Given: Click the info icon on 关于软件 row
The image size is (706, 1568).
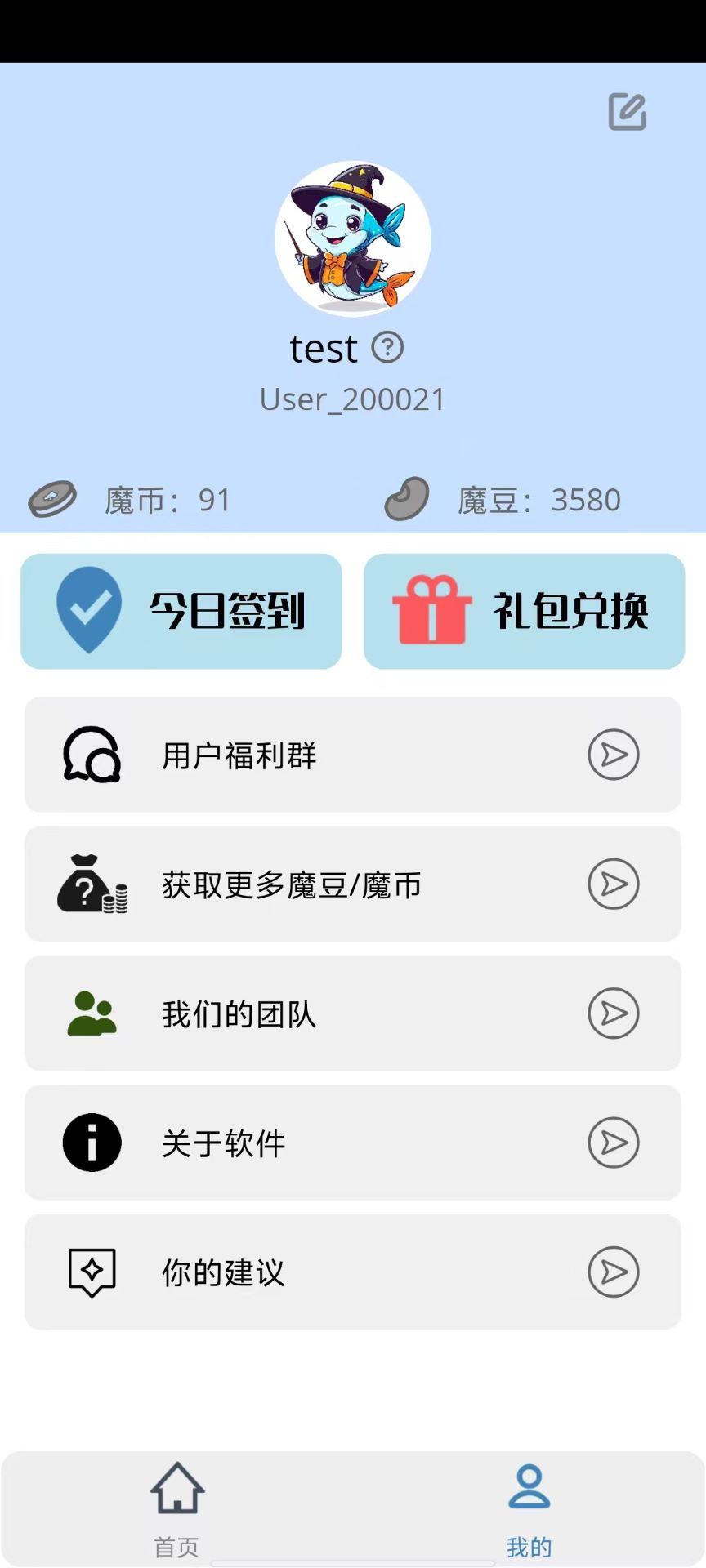Looking at the screenshot, I should pyautogui.click(x=92, y=1143).
